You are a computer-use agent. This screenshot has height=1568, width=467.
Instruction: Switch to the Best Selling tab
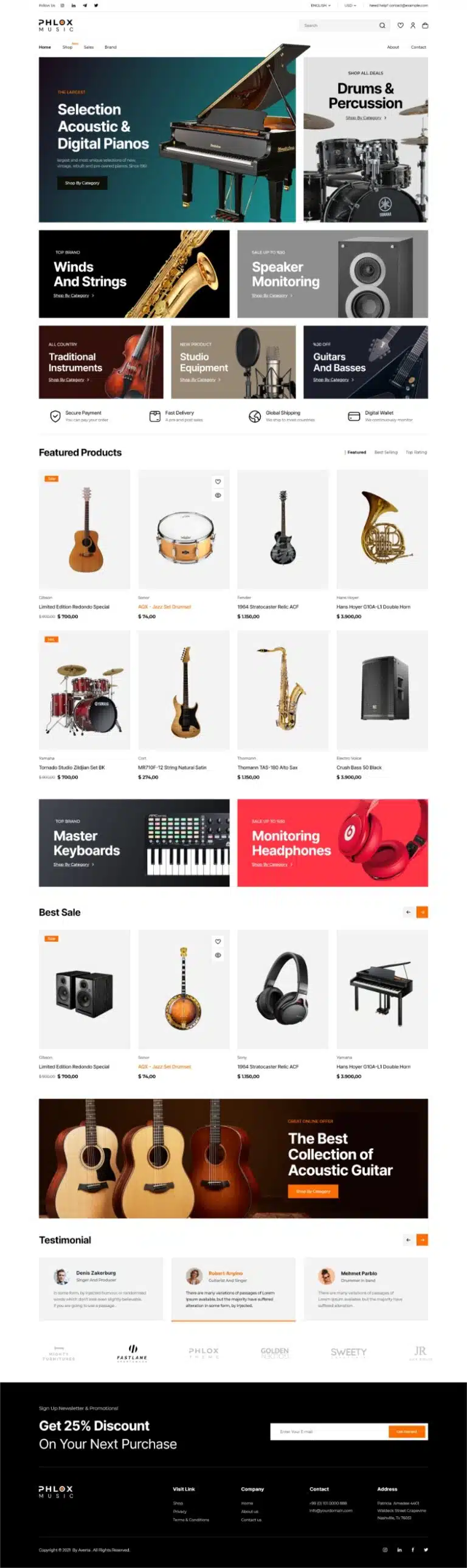[386, 452]
